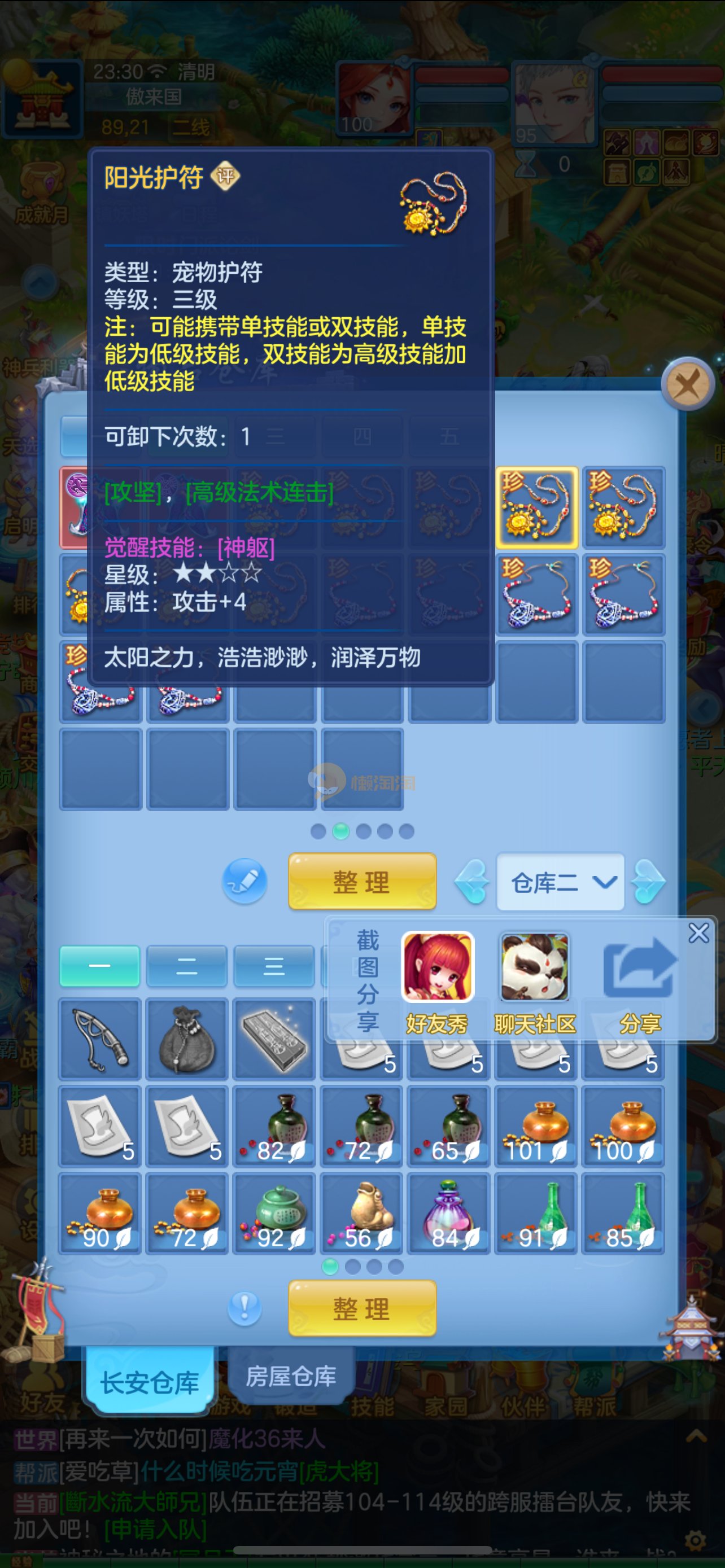Close the warehouse window
725x1568 pixels.
(688, 384)
